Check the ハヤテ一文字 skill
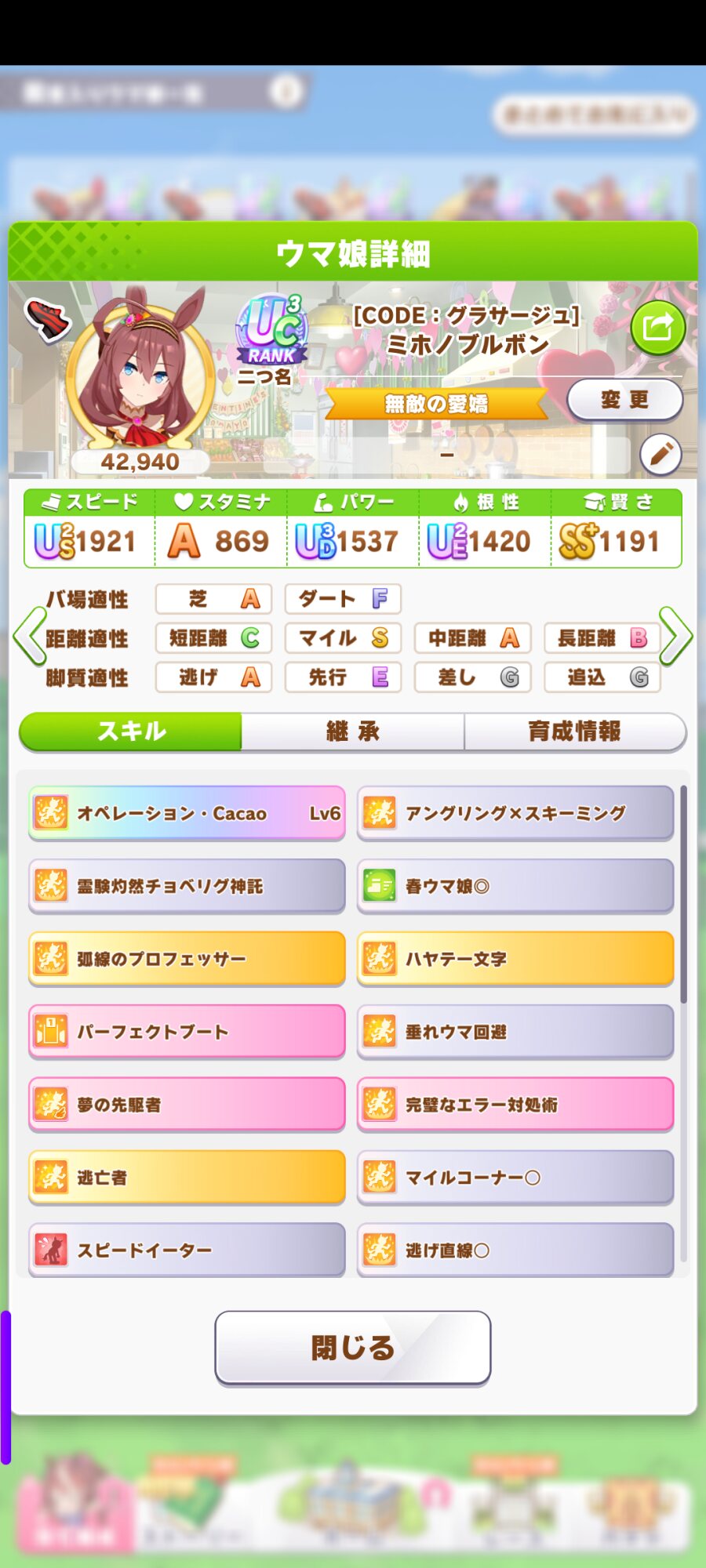This screenshot has height=1568, width=706. coord(515,959)
